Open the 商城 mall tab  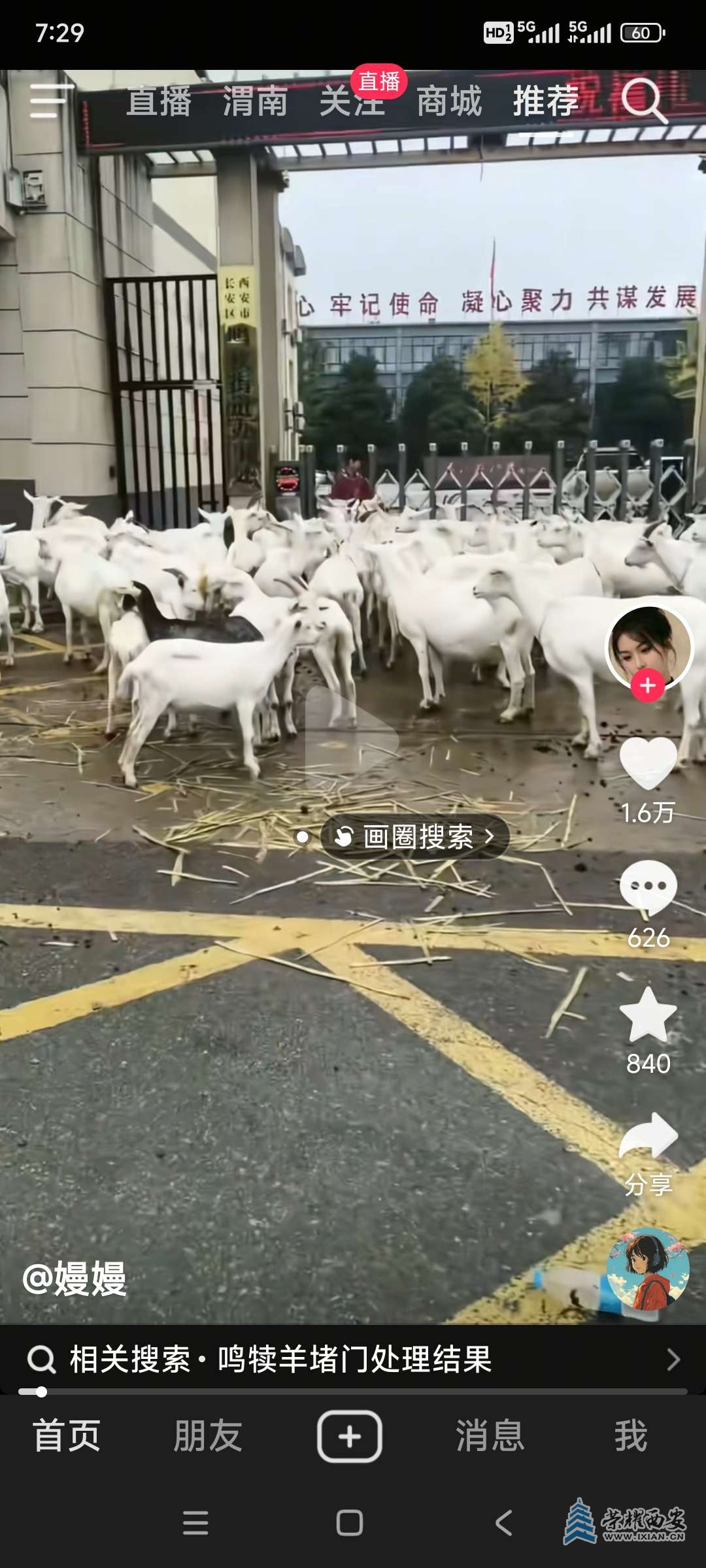(449, 102)
